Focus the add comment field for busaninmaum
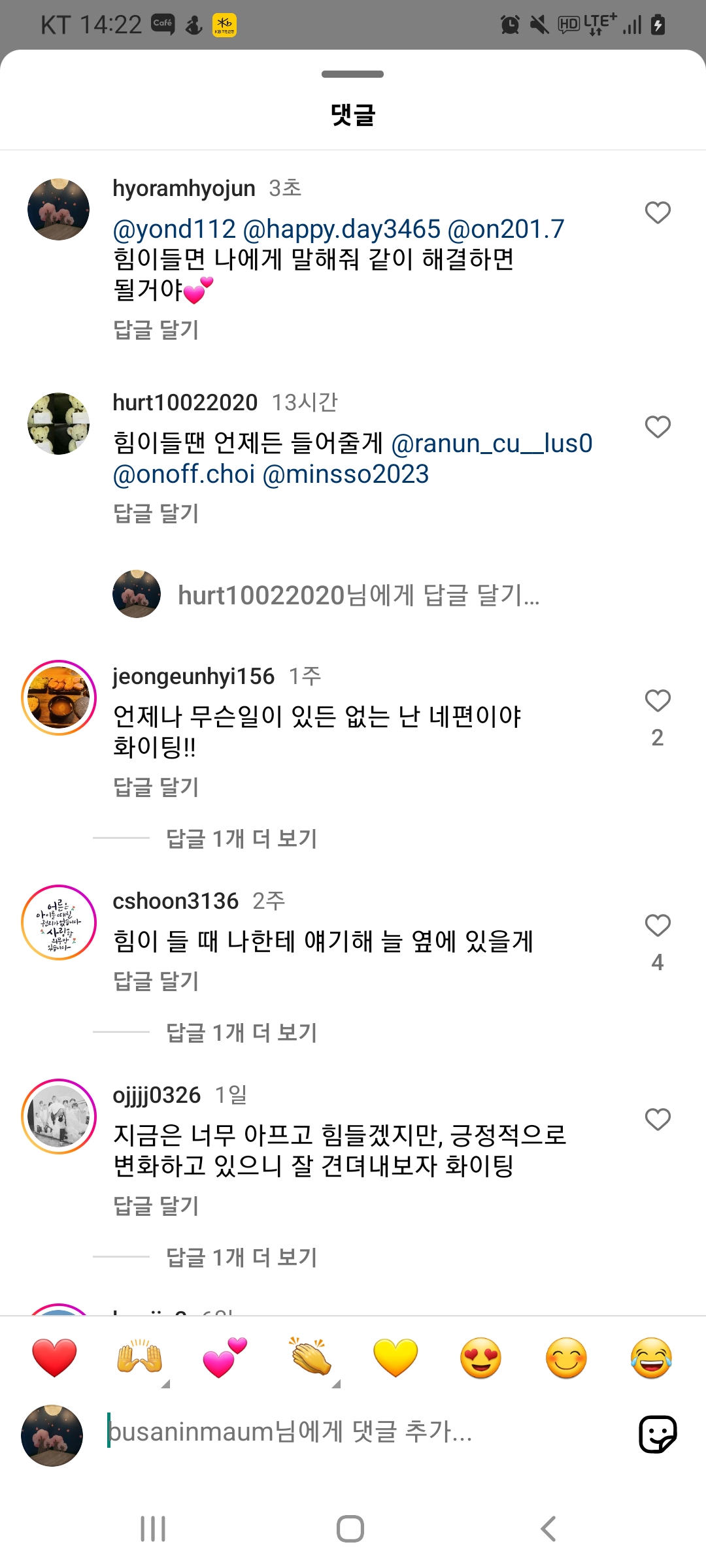 click(366, 1432)
